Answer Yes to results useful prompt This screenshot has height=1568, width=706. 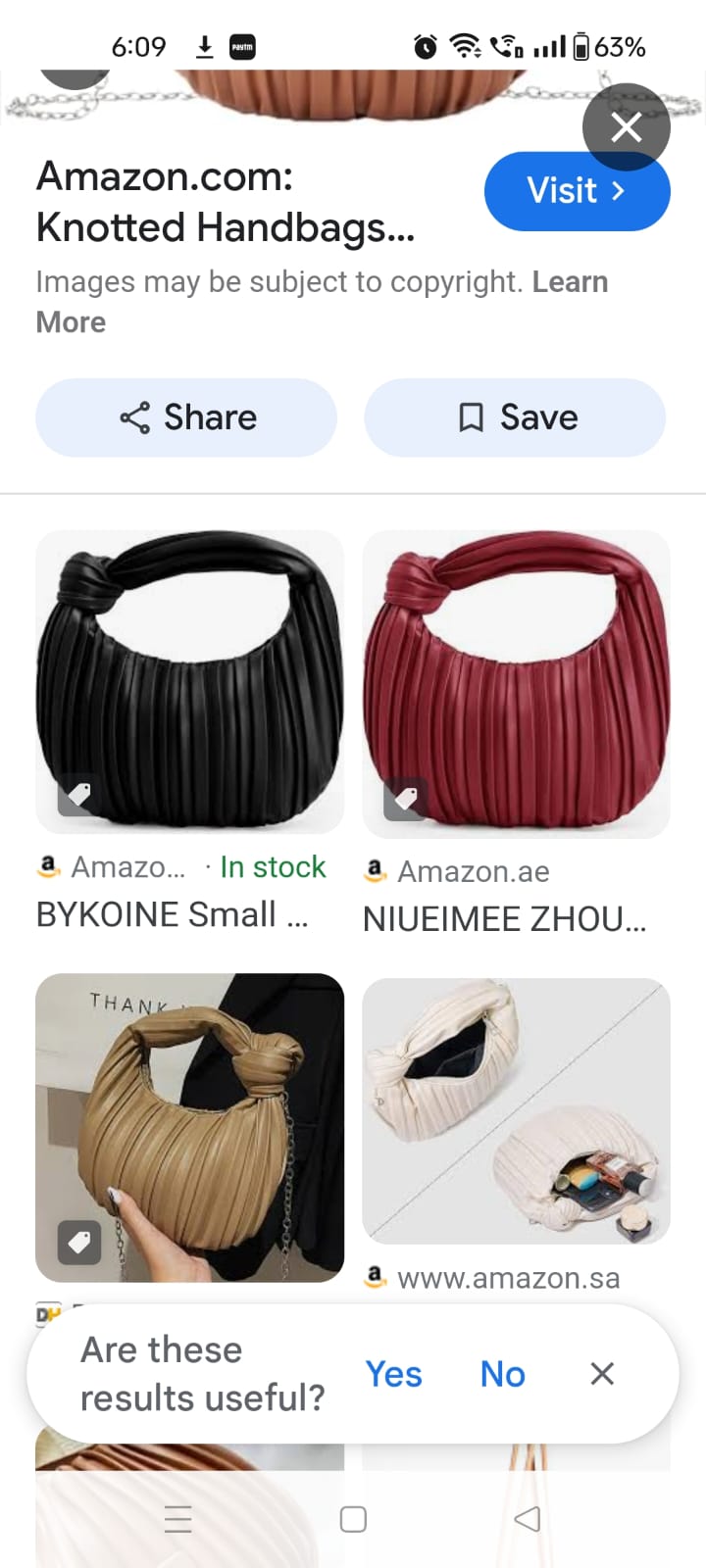click(x=393, y=1374)
